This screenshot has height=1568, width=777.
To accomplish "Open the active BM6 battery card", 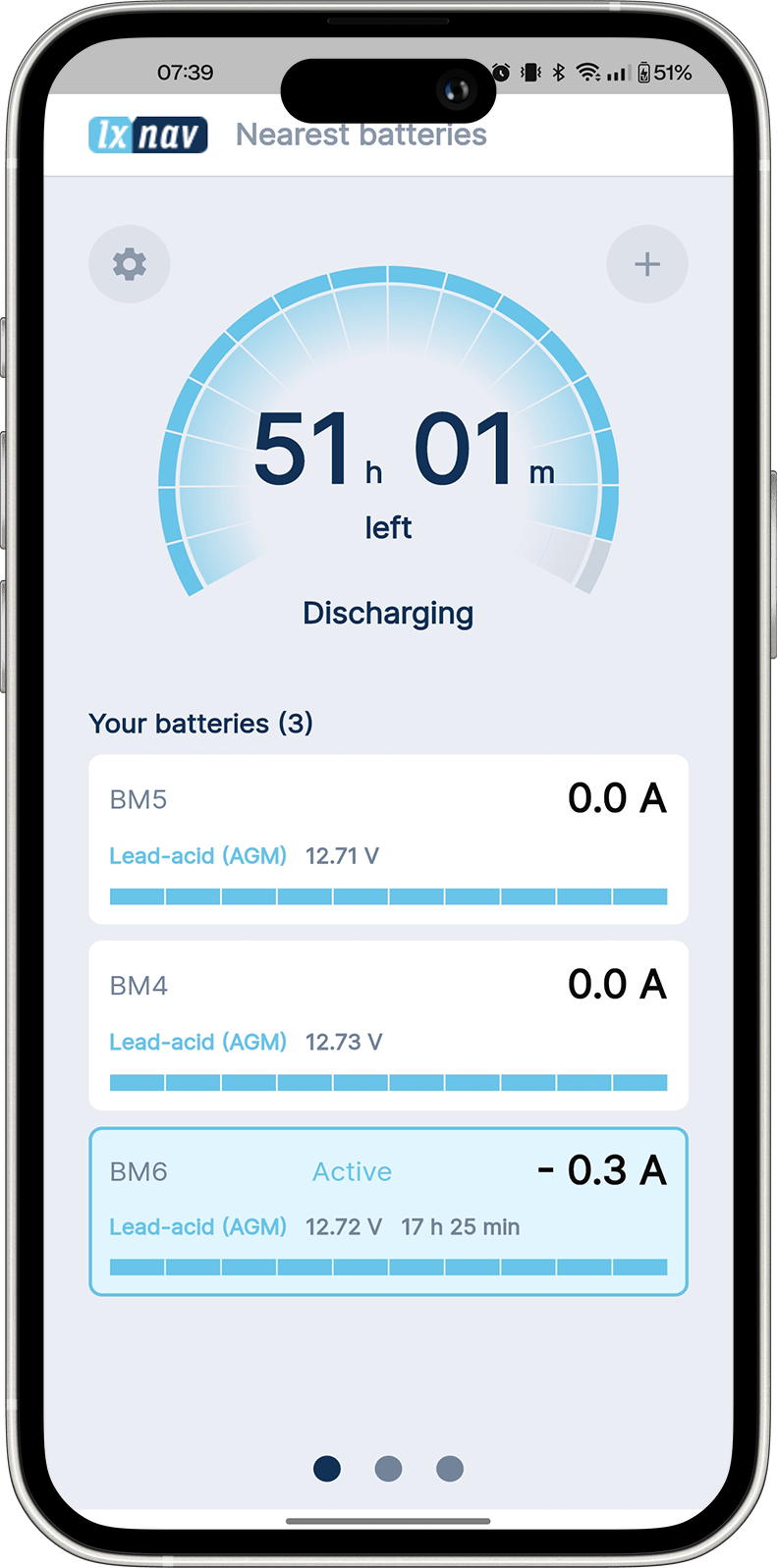I will pyautogui.click(x=388, y=1211).
